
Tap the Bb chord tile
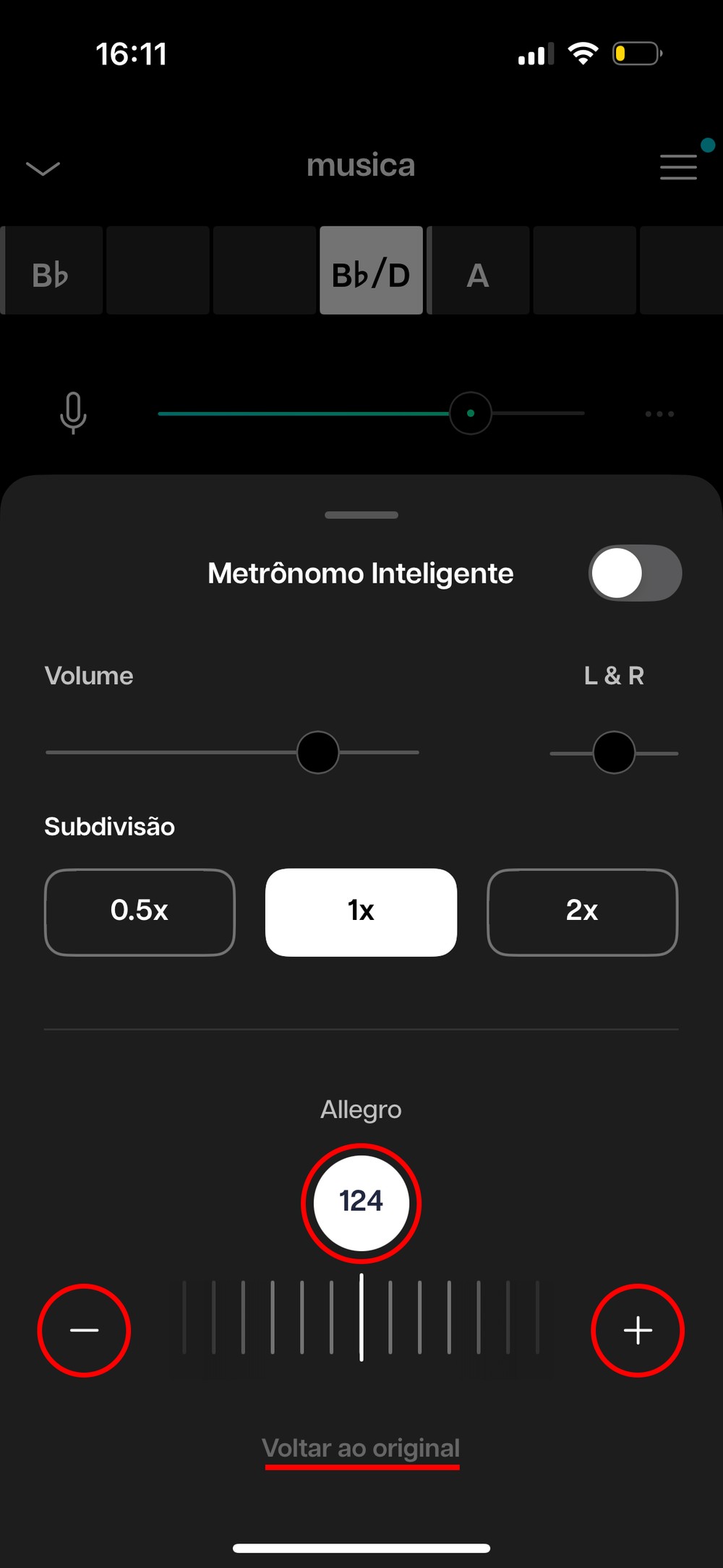coord(51,272)
